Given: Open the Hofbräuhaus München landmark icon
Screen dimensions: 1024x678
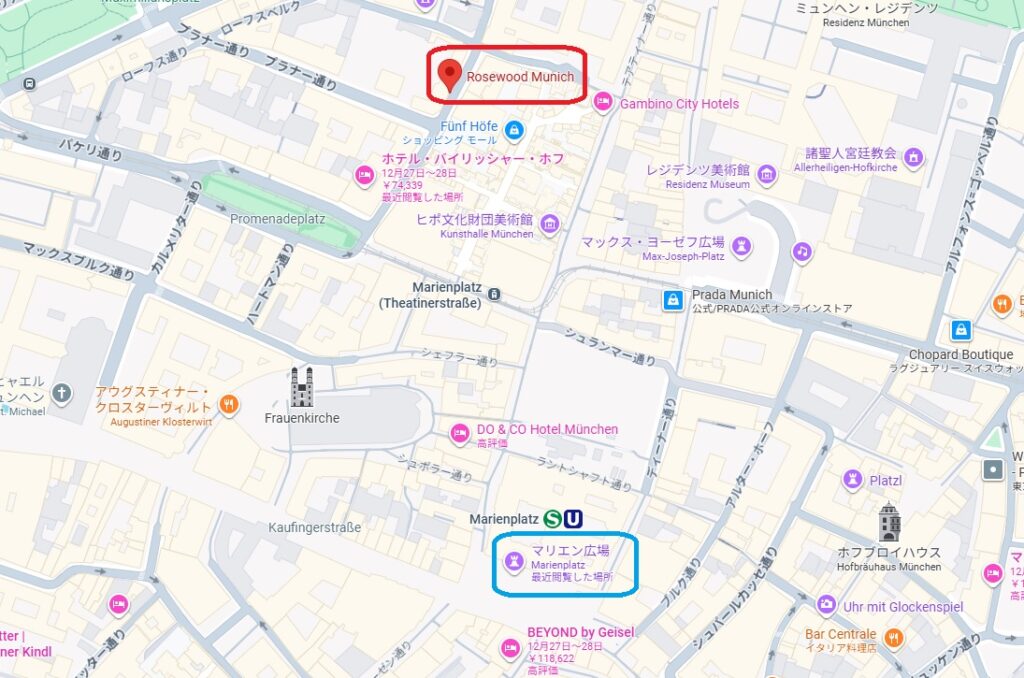Looking at the screenshot, I should pyautogui.click(x=889, y=523).
